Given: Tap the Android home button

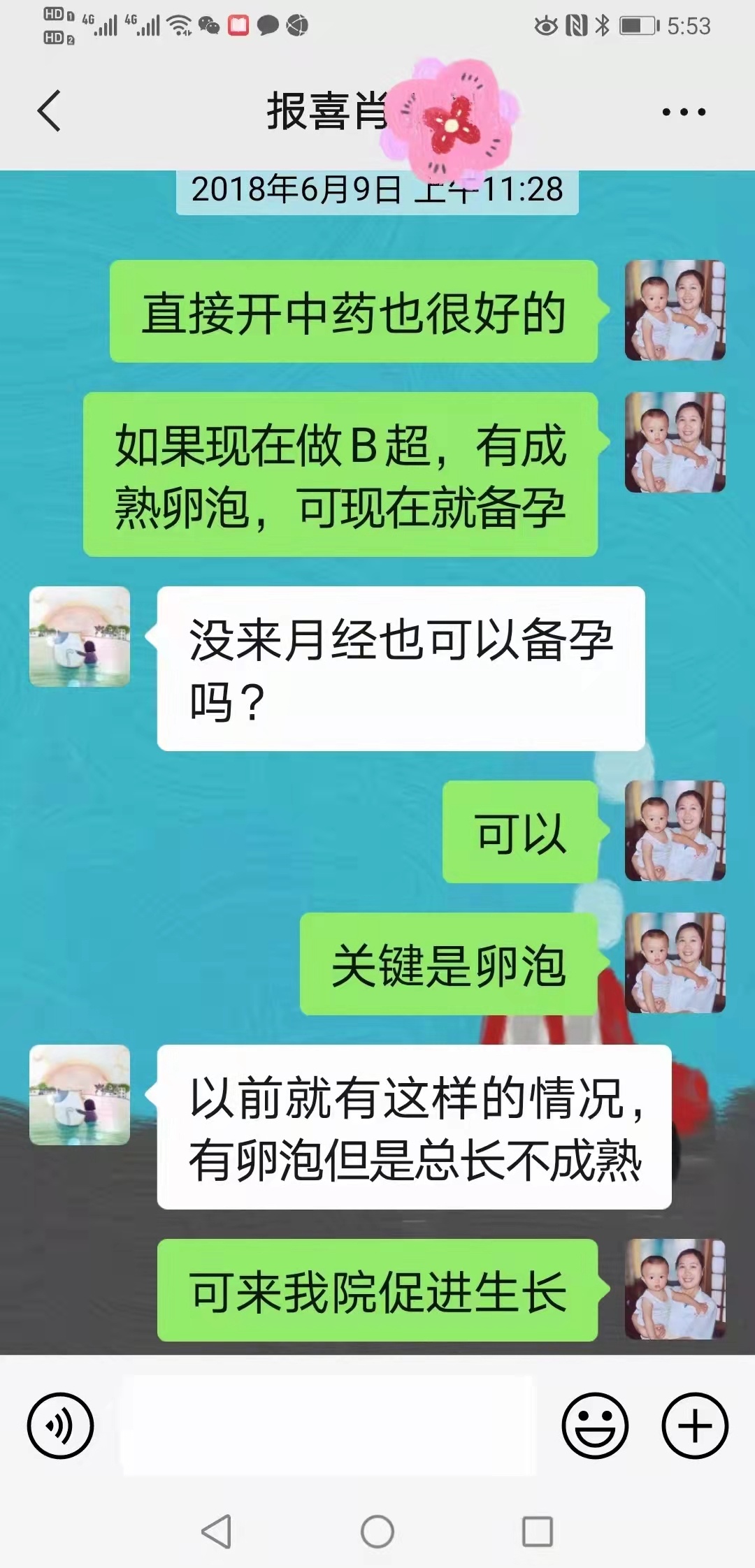Looking at the screenshot, I should click(x=377, y=1532).
